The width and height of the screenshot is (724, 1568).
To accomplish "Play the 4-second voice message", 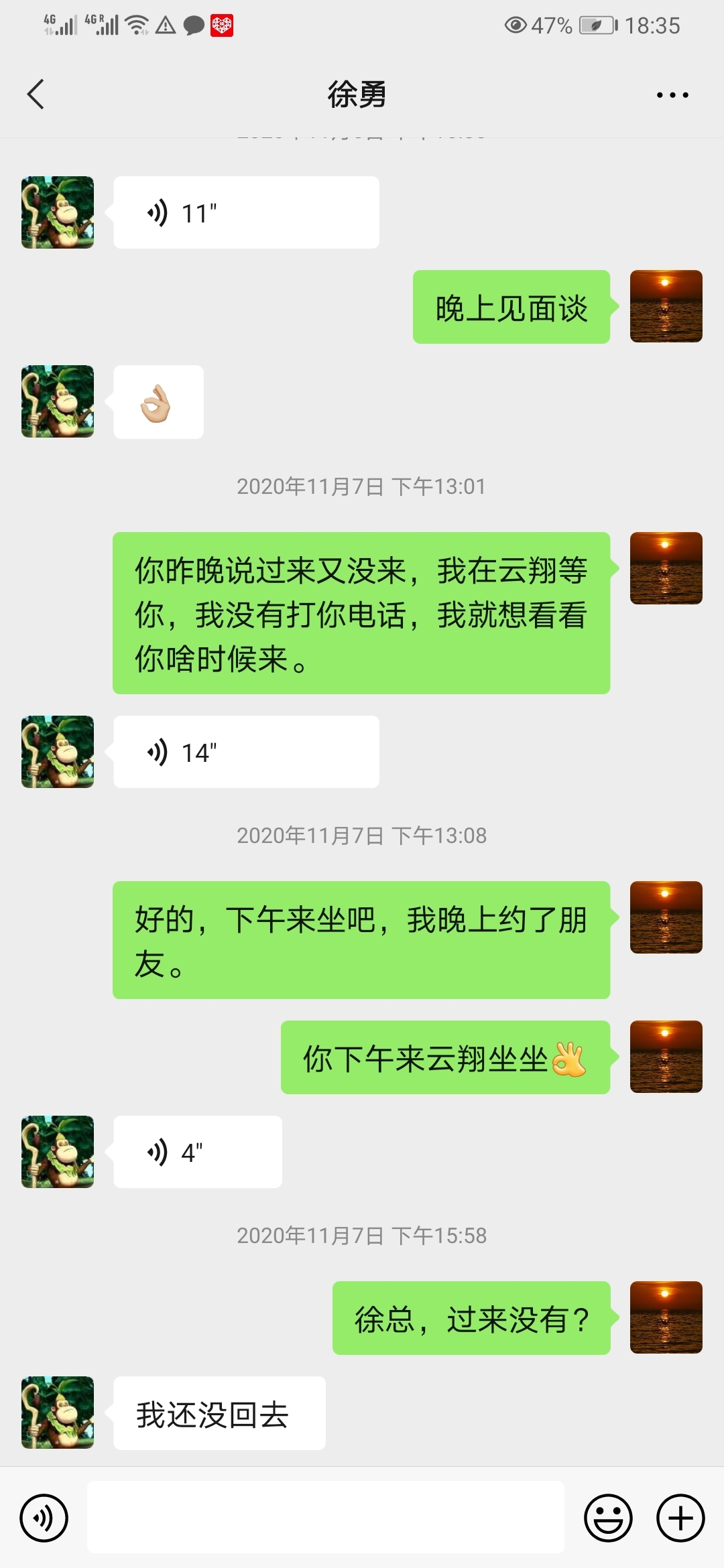I will pyautogui.click(x=197, y=1152).
